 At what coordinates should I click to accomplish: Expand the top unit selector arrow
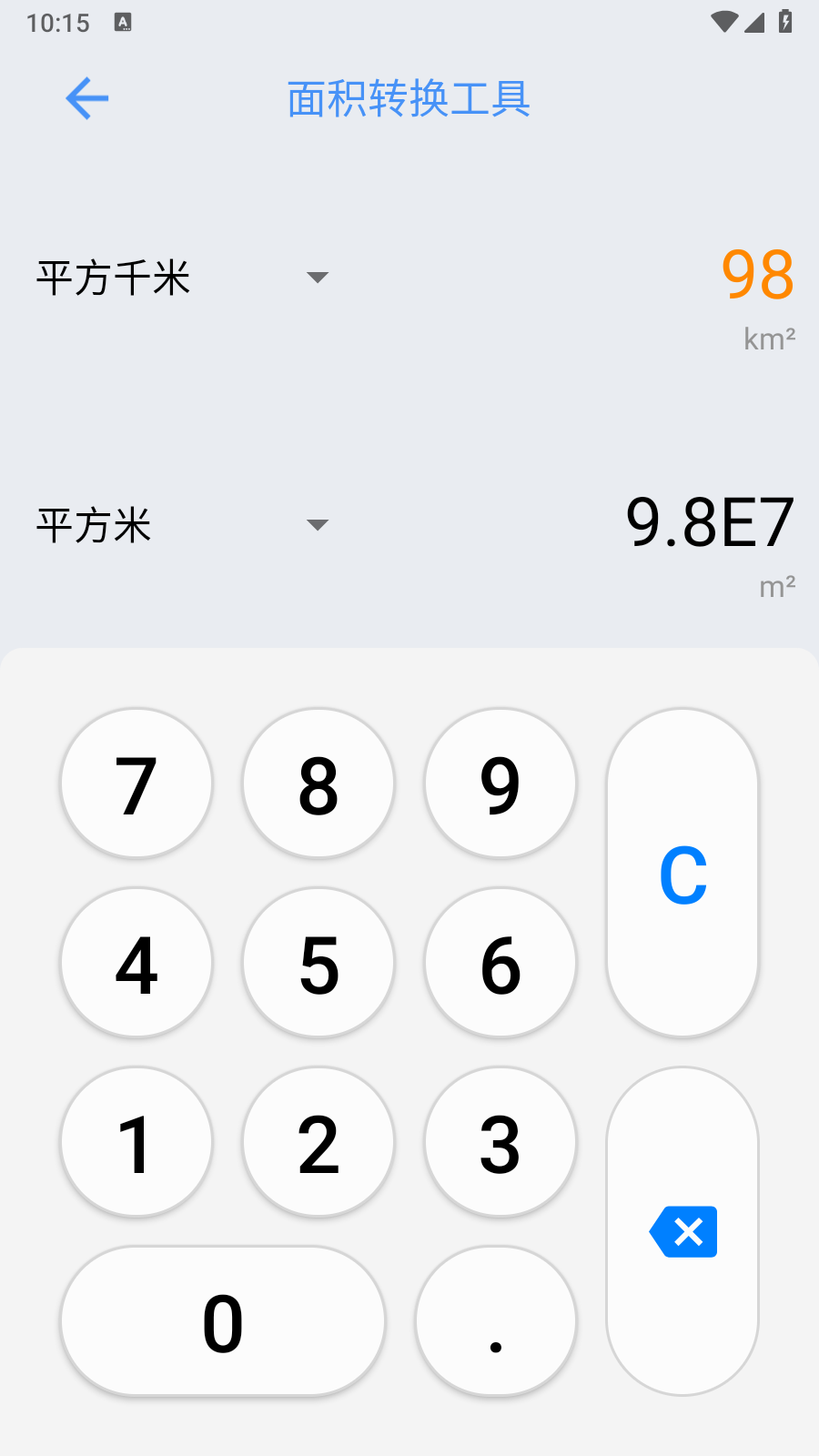(x=318, y=278)
